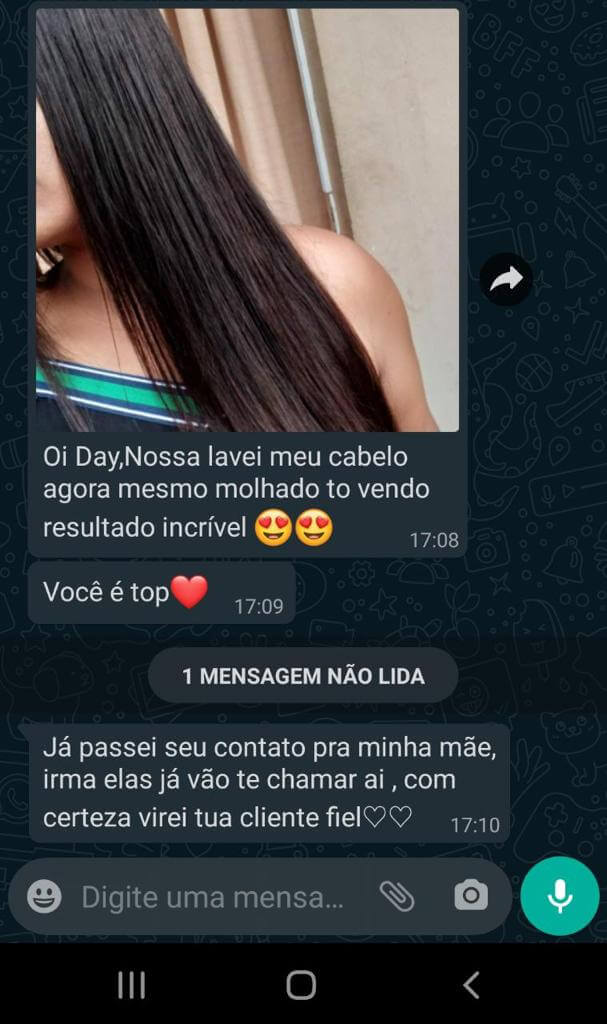Attach a file with the paperclip icon
This screenshot has width=607, height=1024.
tap(397, 896)
